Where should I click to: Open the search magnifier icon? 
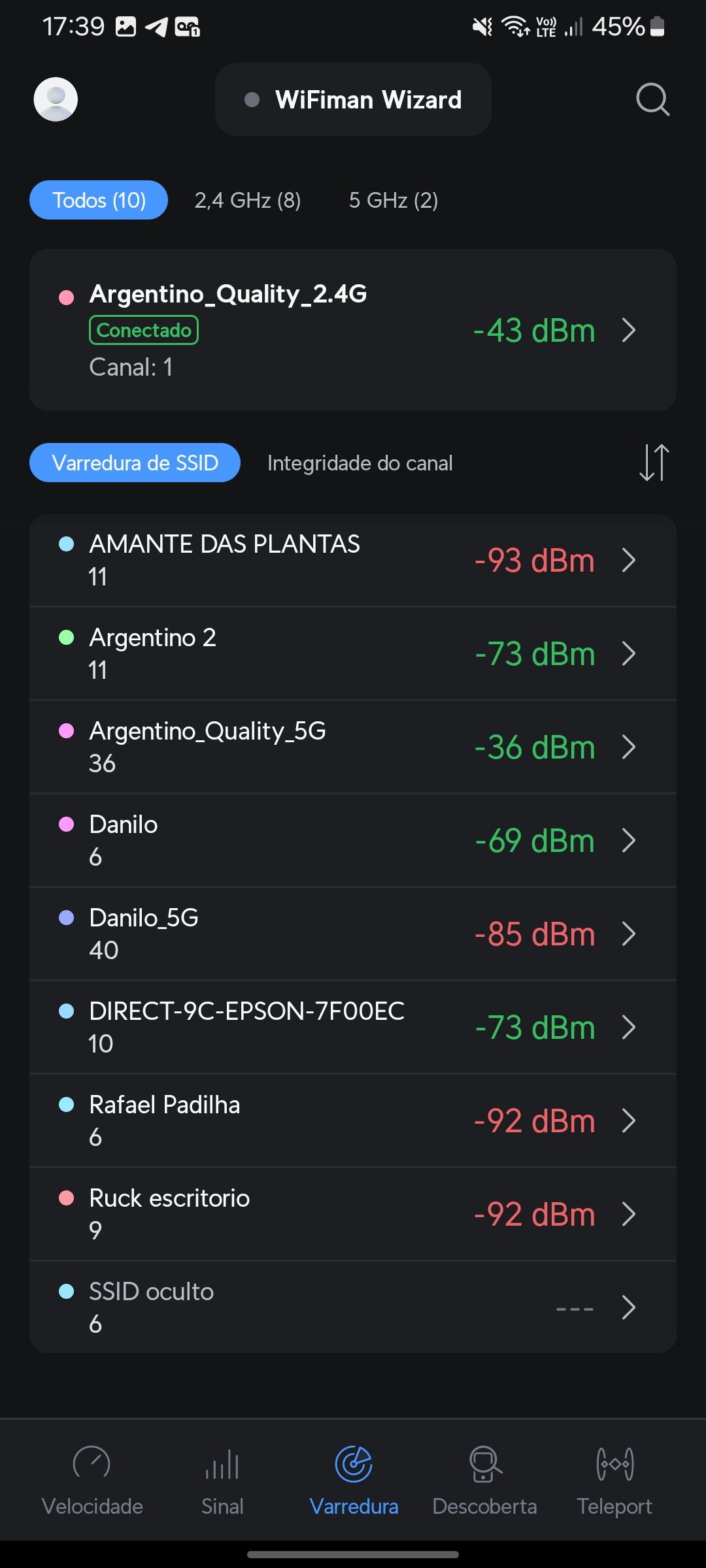click(652, 99)
